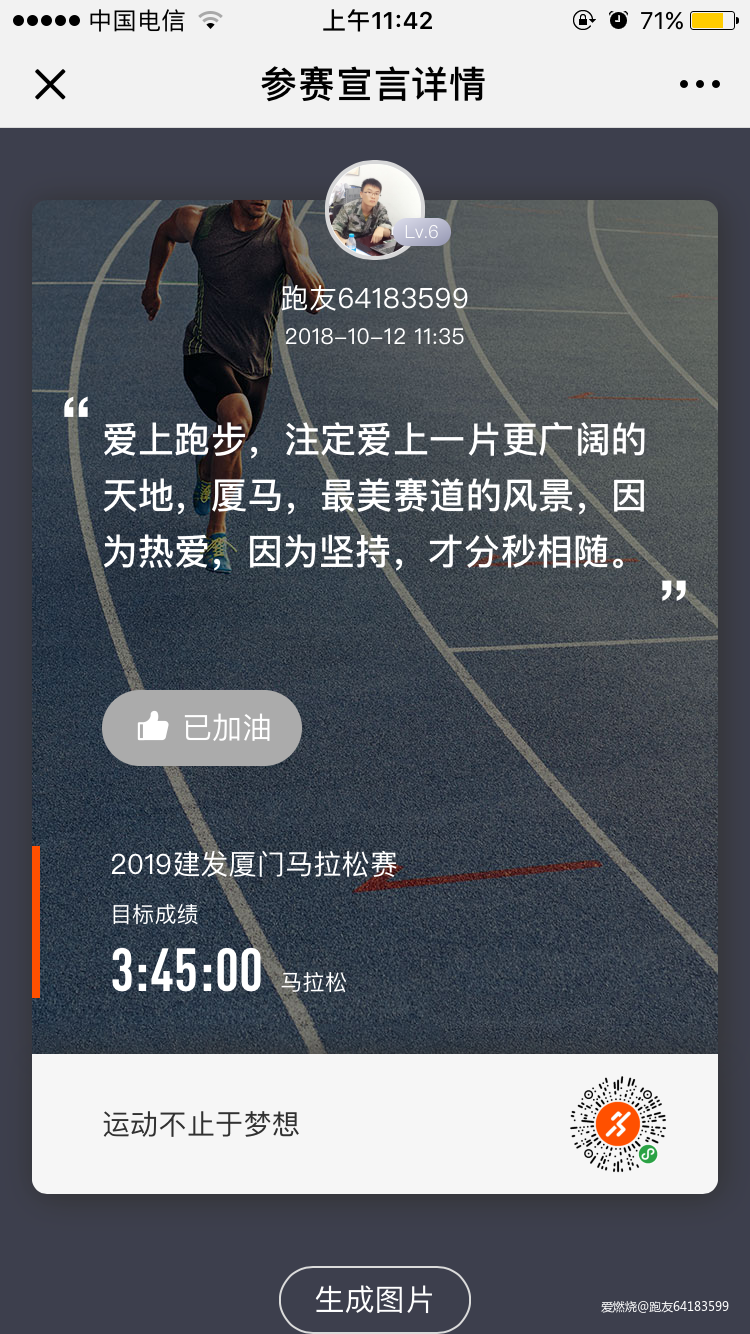Tap the Lv.6 level badge
750x1334 pixels.
[421, 232]
